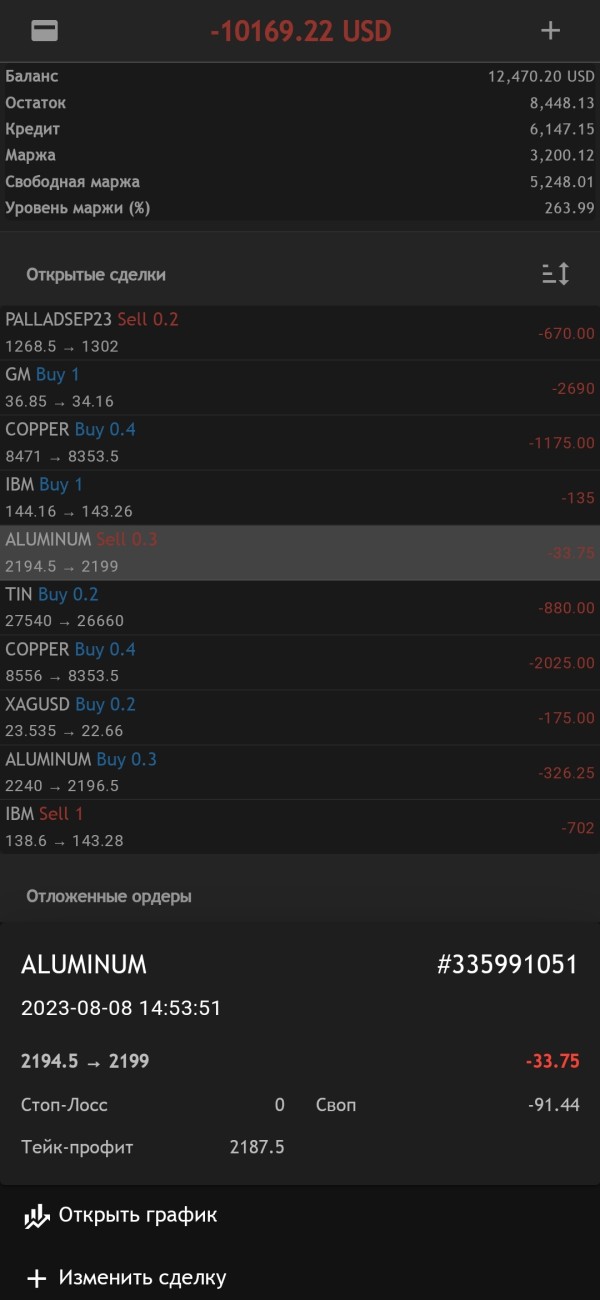Viewport: 600px width, 1300px height.
Task: Open the card icon in the header
Action: click(x=44, y=31)
